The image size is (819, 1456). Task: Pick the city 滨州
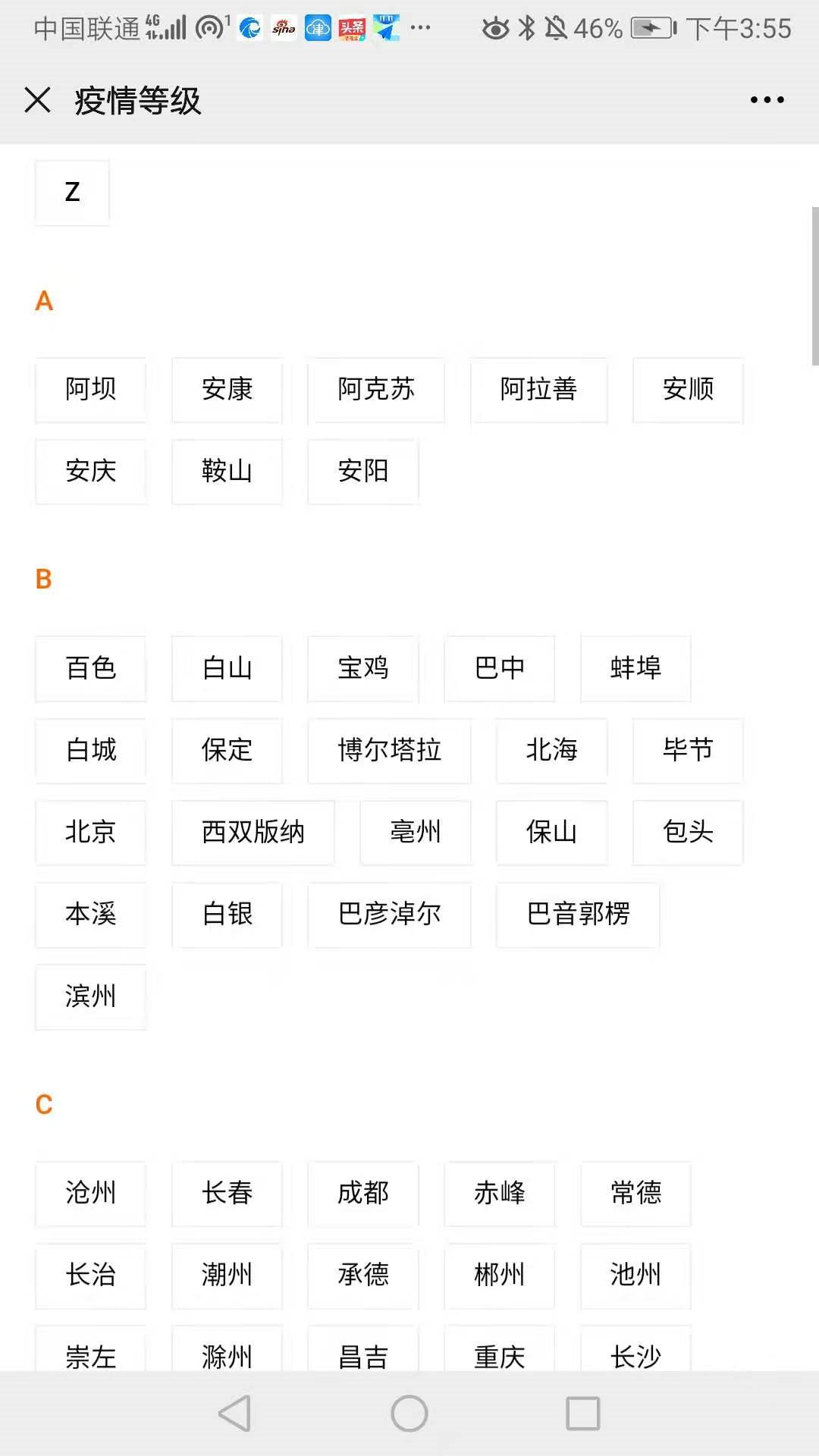90,996
